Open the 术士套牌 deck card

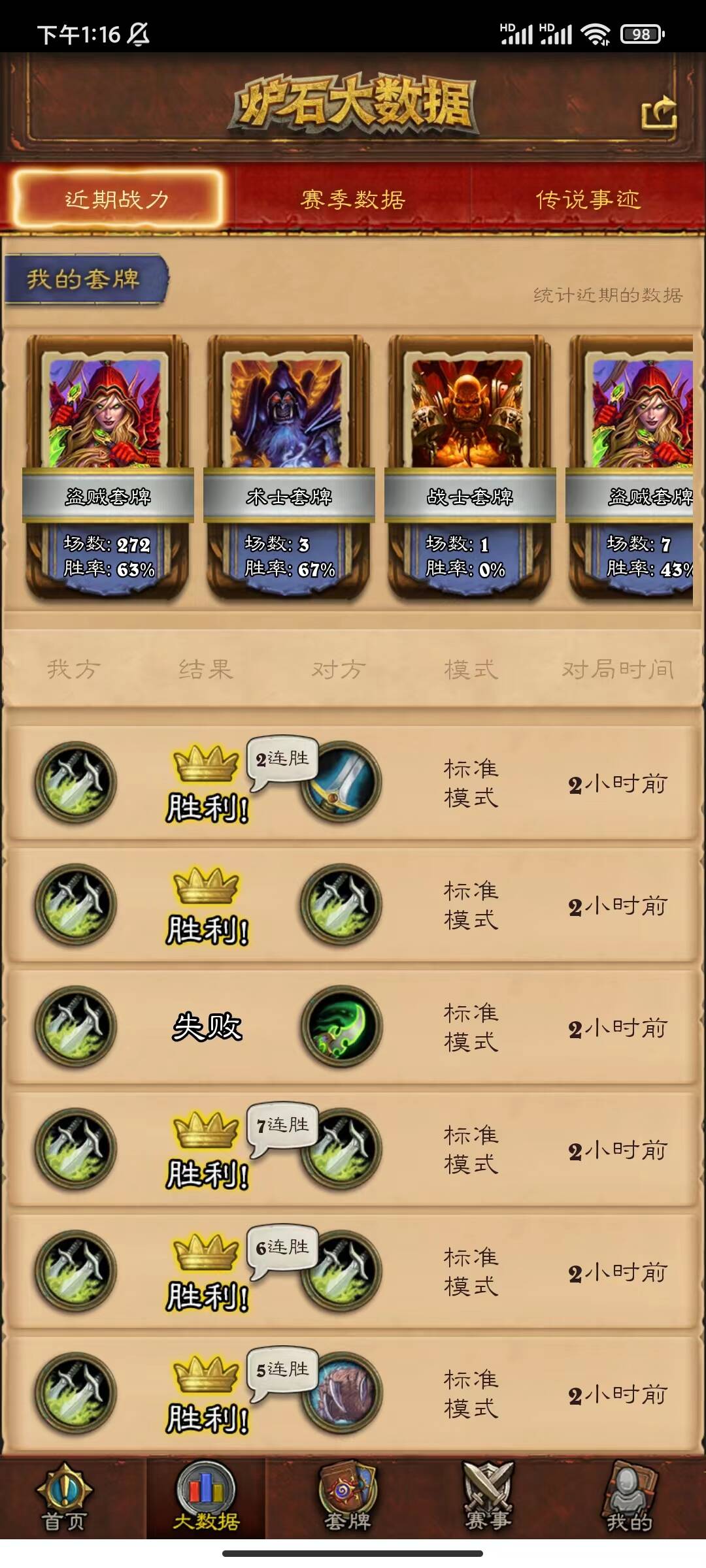click(x=289, y=467)
